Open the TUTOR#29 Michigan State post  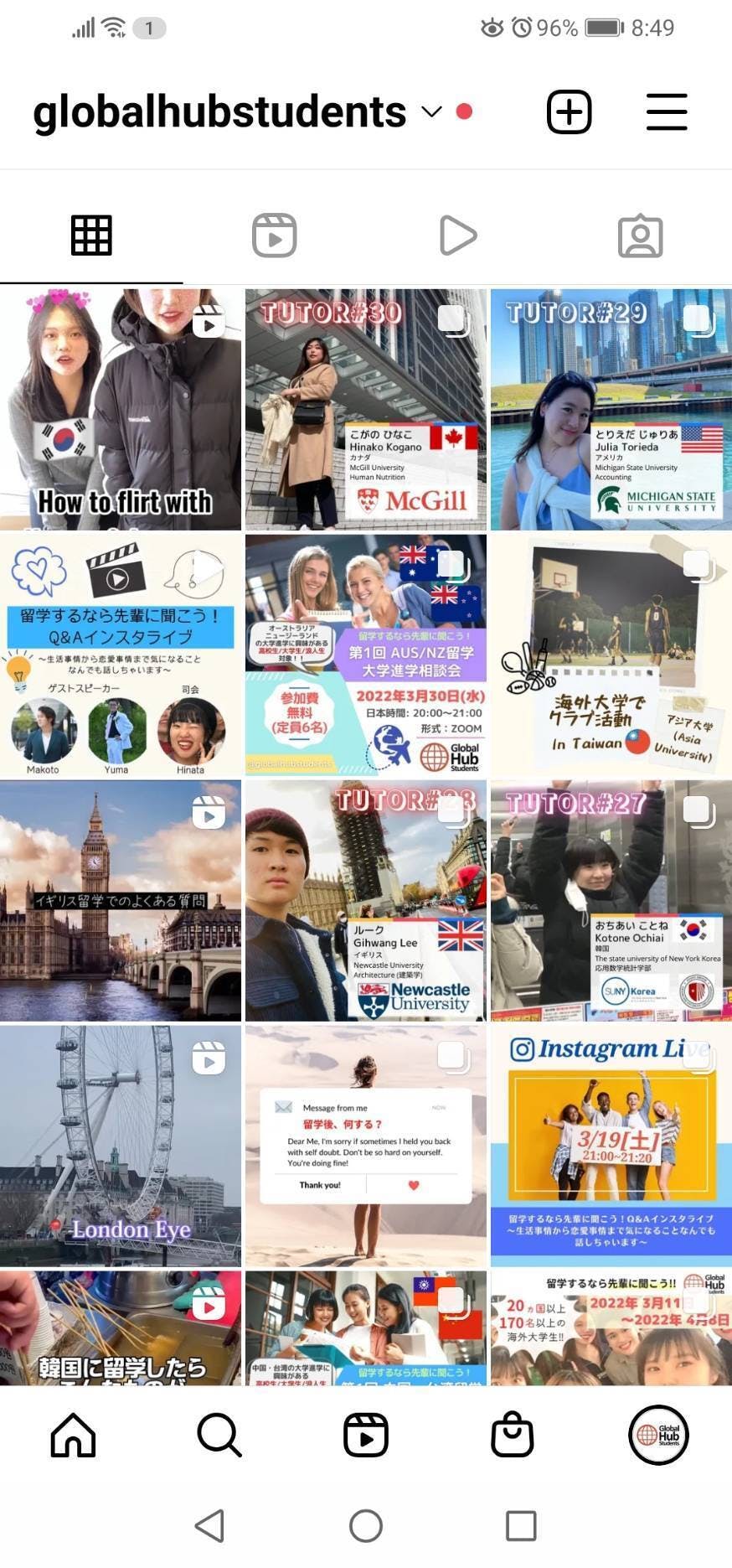pyautogui.click(x=611, y=409)
